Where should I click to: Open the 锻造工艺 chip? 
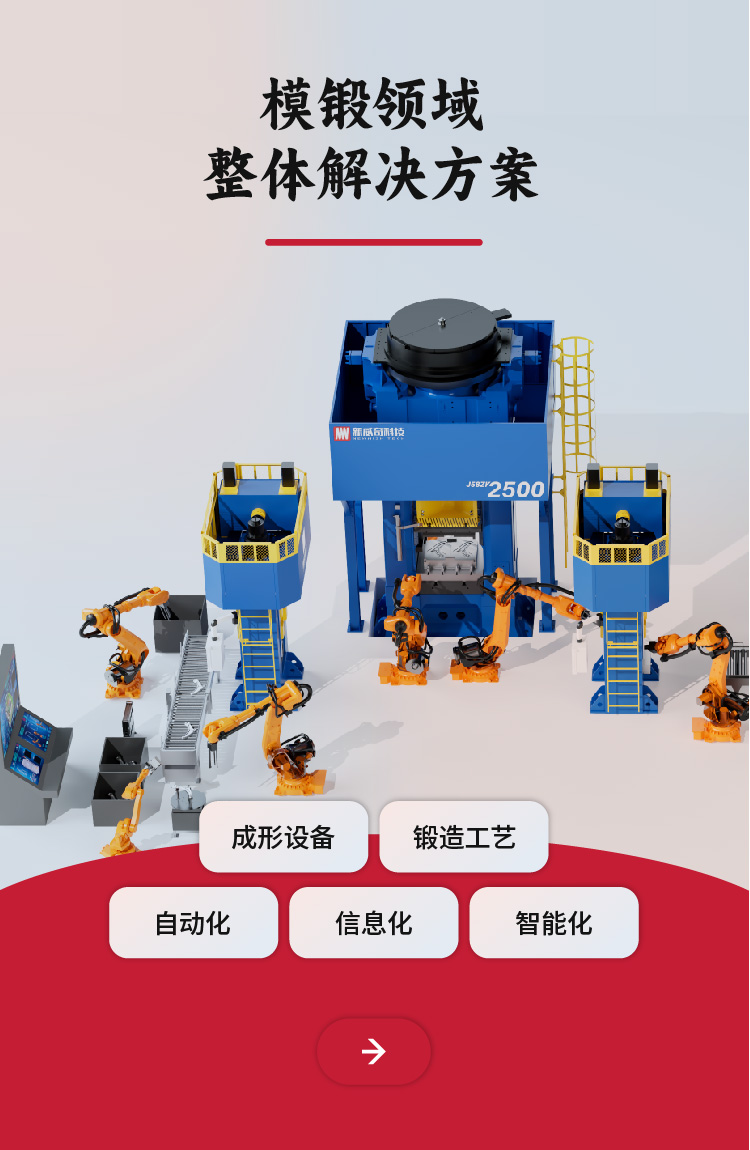coord(464,837)
